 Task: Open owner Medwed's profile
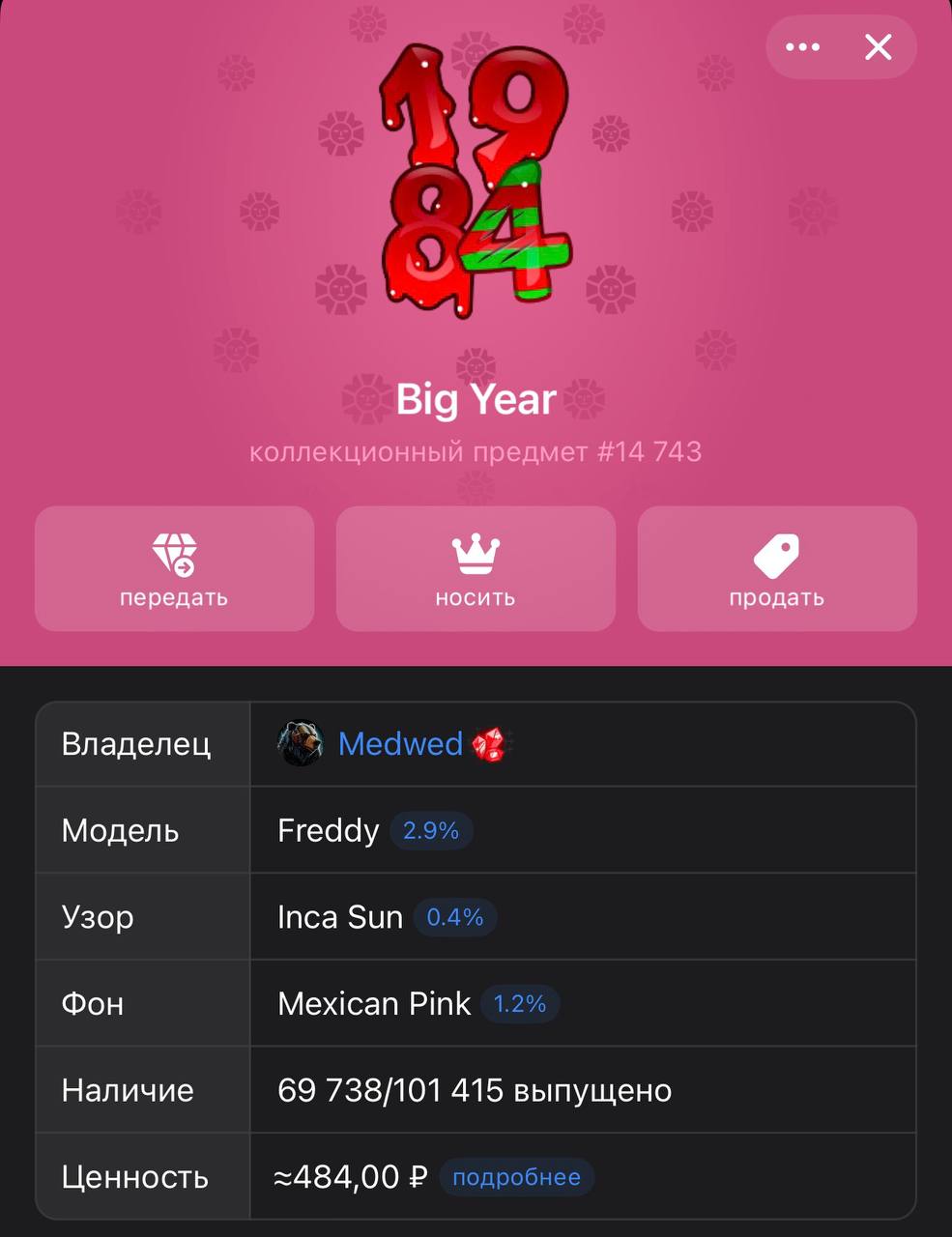400,744
